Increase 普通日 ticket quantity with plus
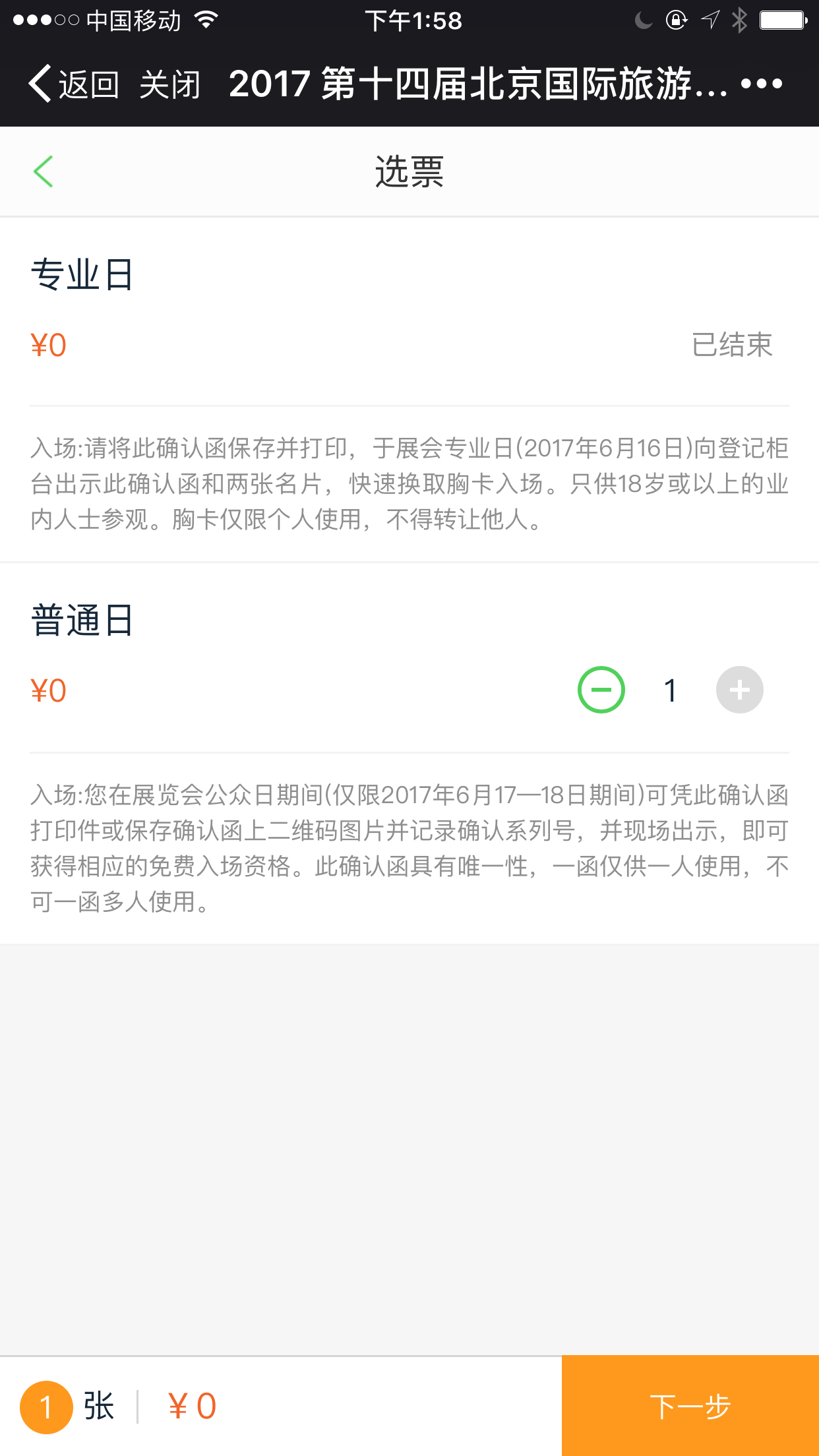Image resolution: width=819 pixels, height=1456 pixels. (x=740, y=690)
